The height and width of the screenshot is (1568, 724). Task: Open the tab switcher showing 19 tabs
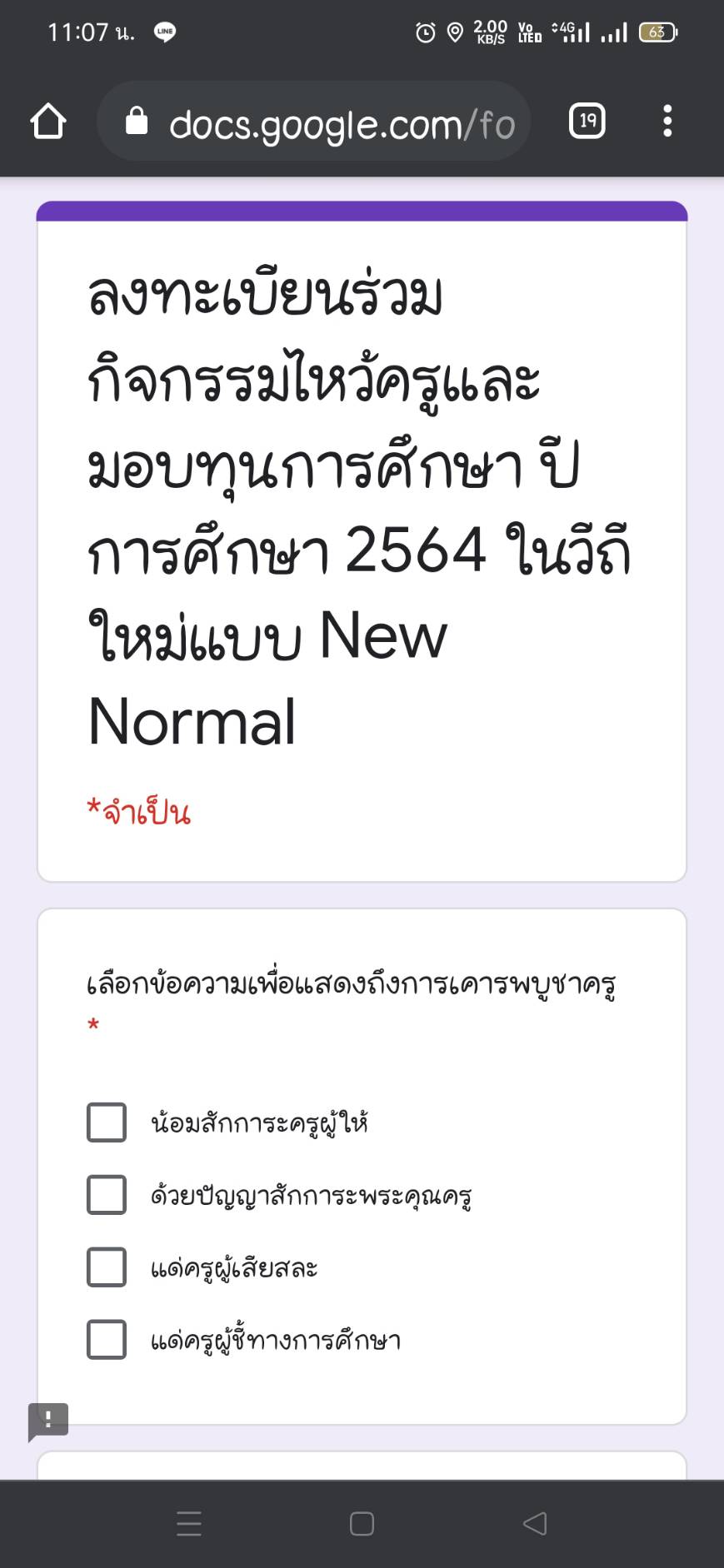coord(587,122)
